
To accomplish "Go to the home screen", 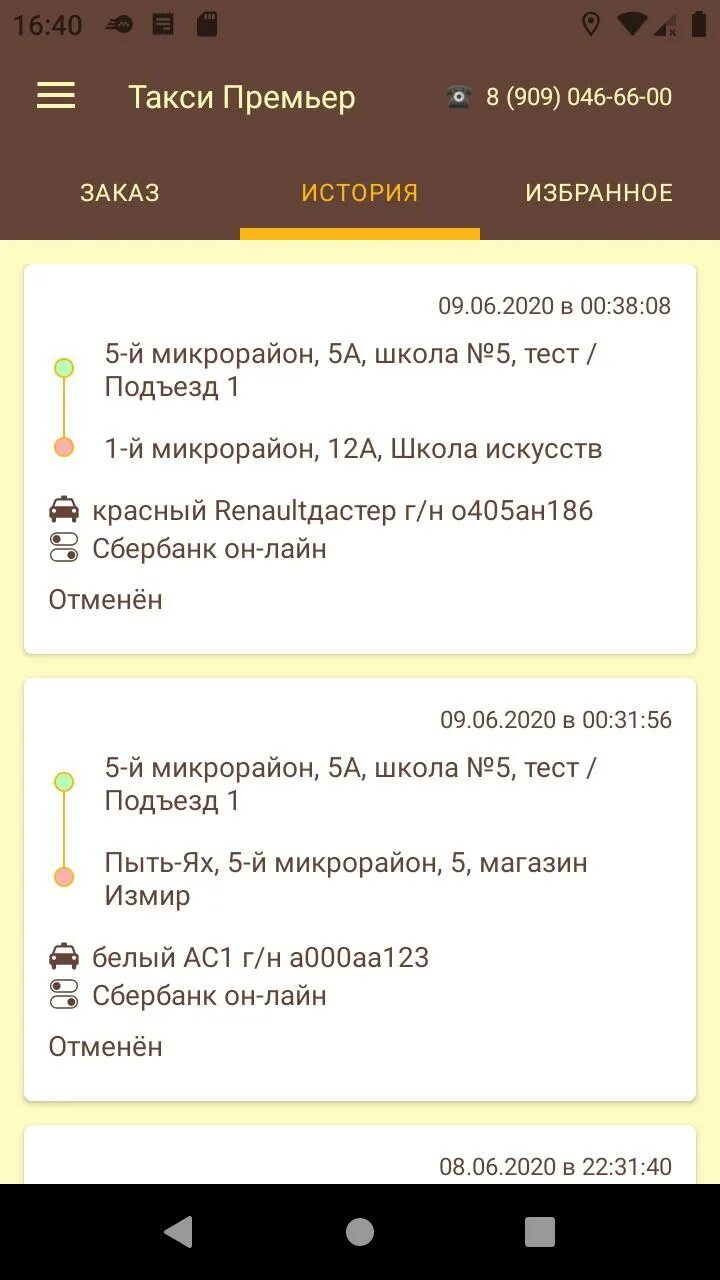I will tap(360, 1232).
